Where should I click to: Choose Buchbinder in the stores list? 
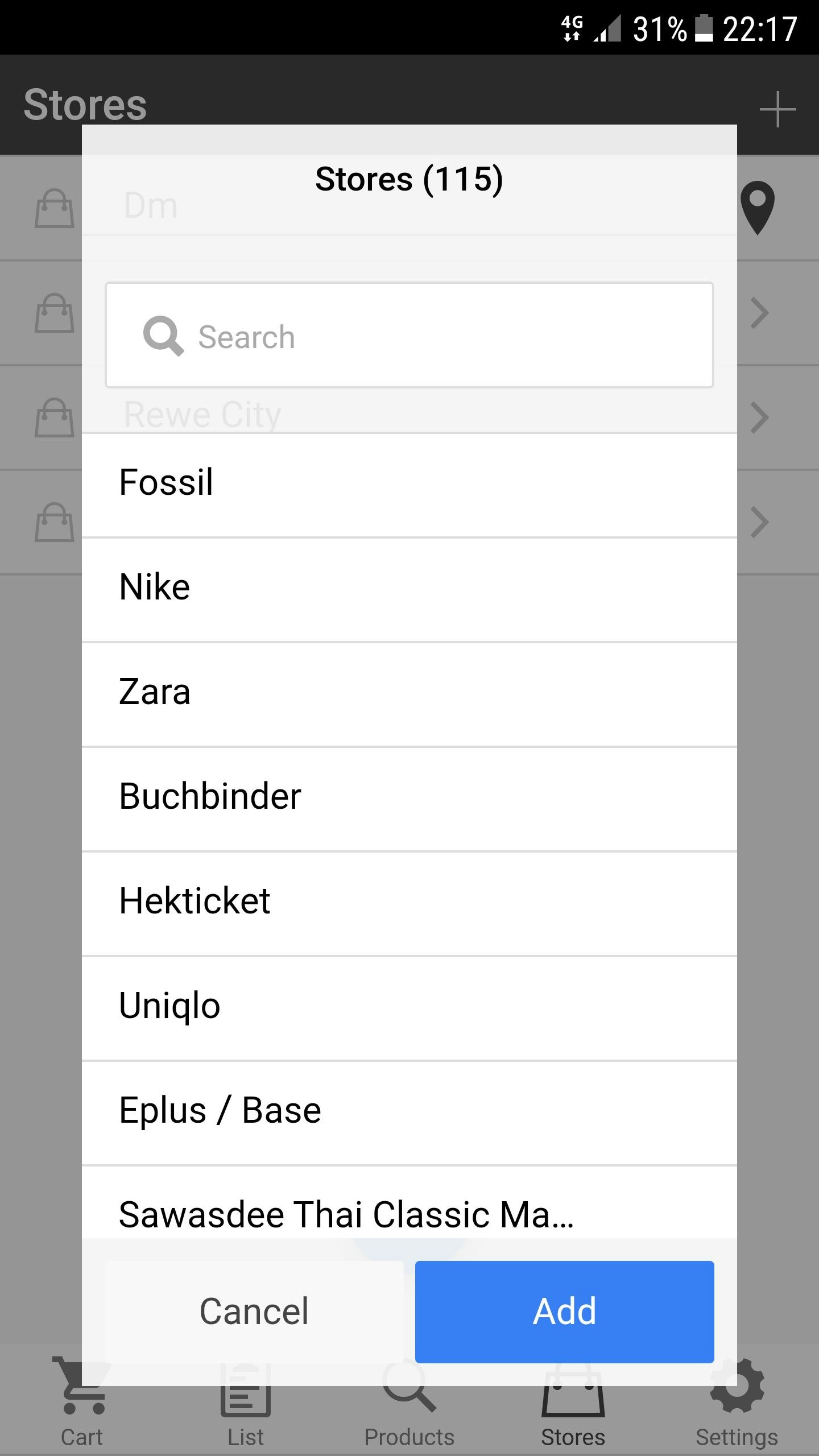409,795
